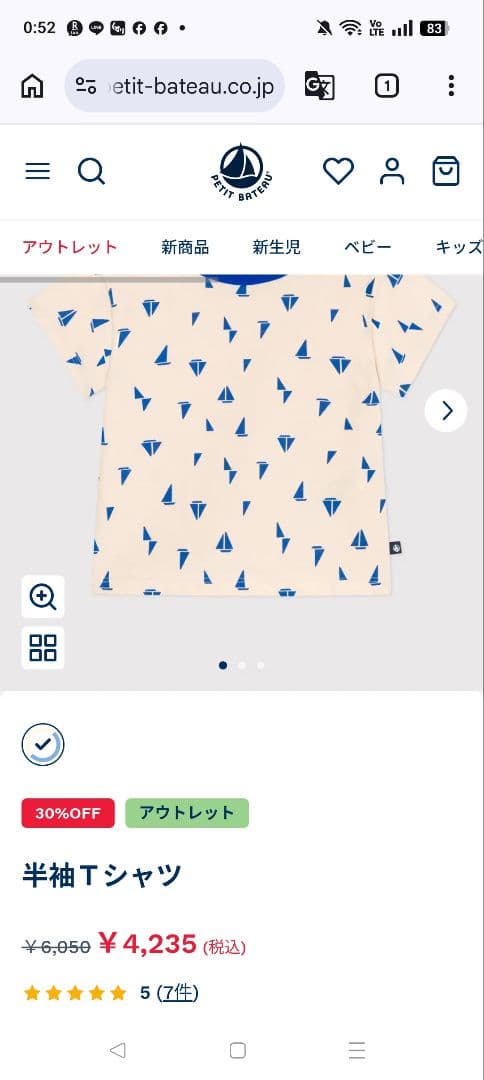
Task: Open the browser overflow menu
Action: click(451, 86)
